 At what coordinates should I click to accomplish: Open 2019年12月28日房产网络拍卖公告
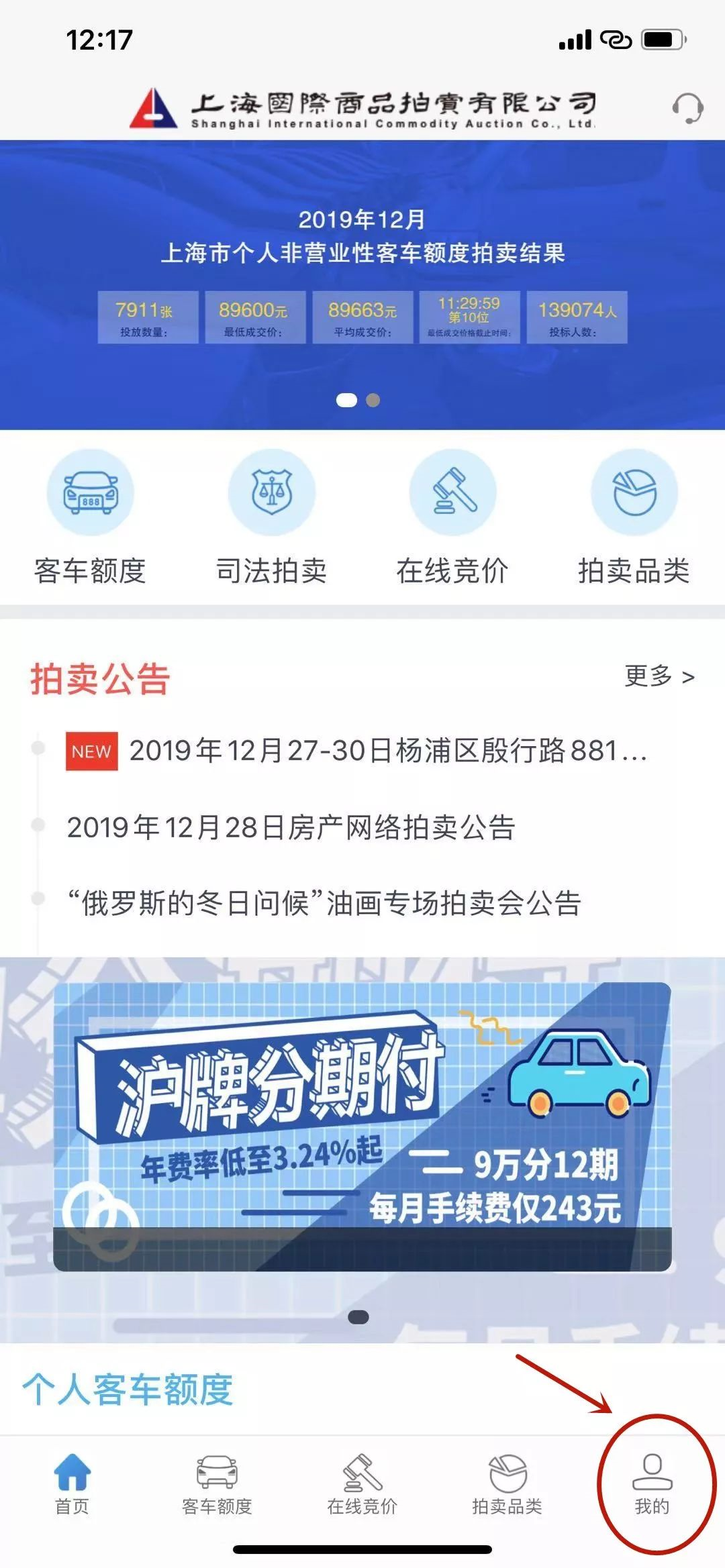291,827
